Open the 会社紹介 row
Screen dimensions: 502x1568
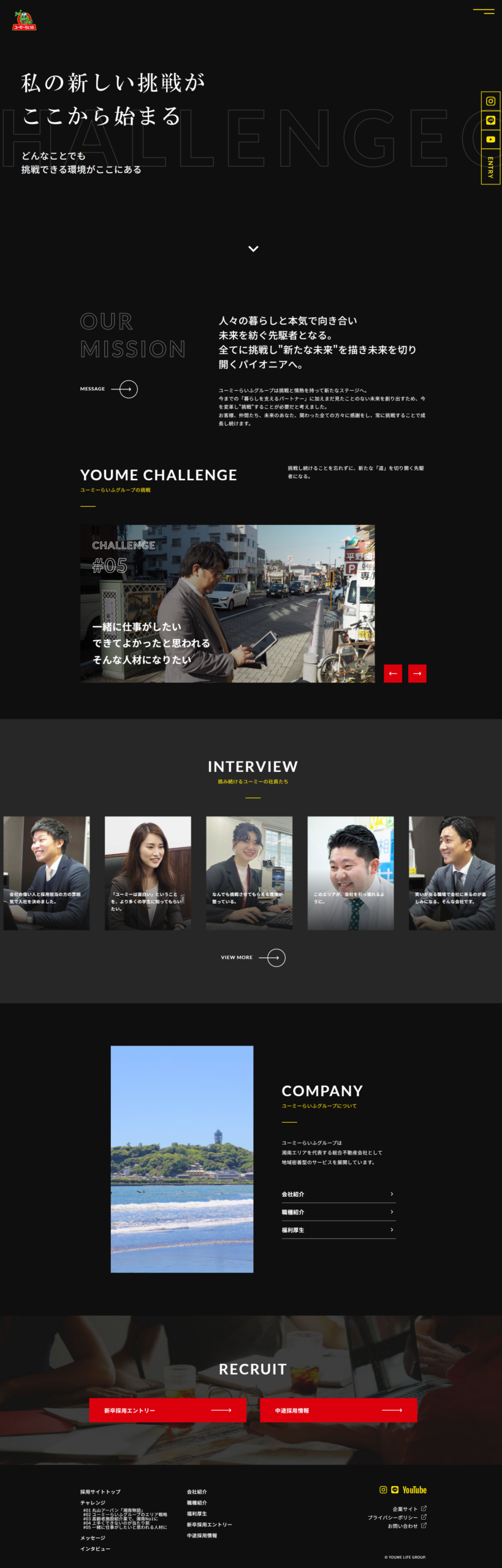tap(338, 1194)
